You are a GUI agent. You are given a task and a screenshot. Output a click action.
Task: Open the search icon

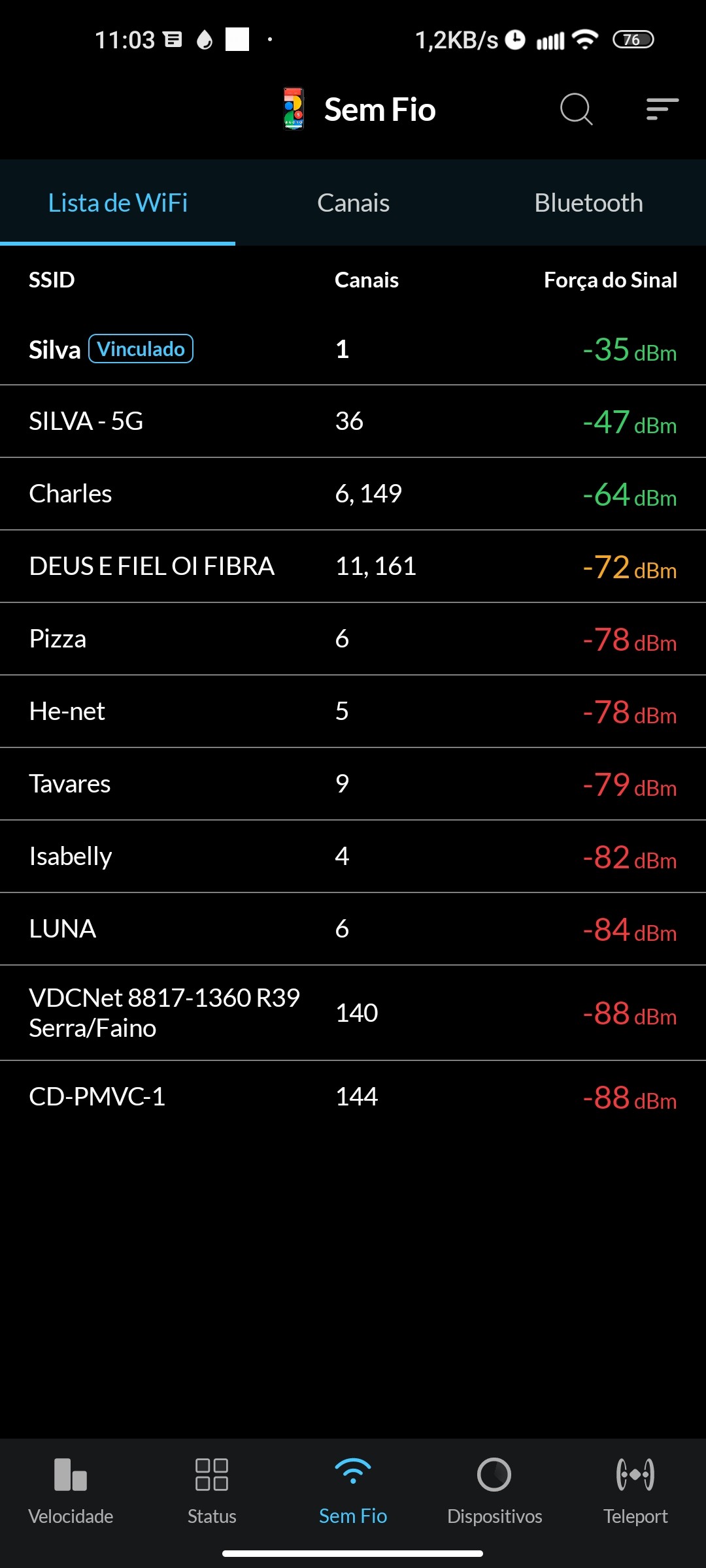pyautogui.click(x=576, y=109)
